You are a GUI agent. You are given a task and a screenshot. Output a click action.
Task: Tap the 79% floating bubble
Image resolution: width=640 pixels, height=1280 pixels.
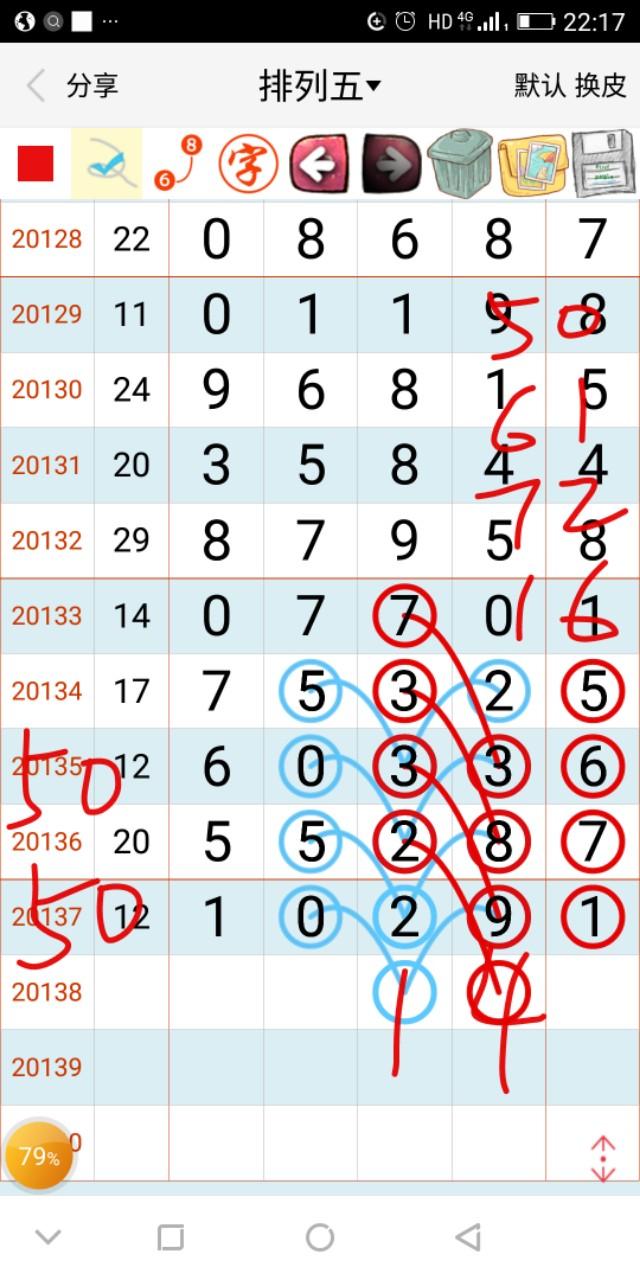39,1156
